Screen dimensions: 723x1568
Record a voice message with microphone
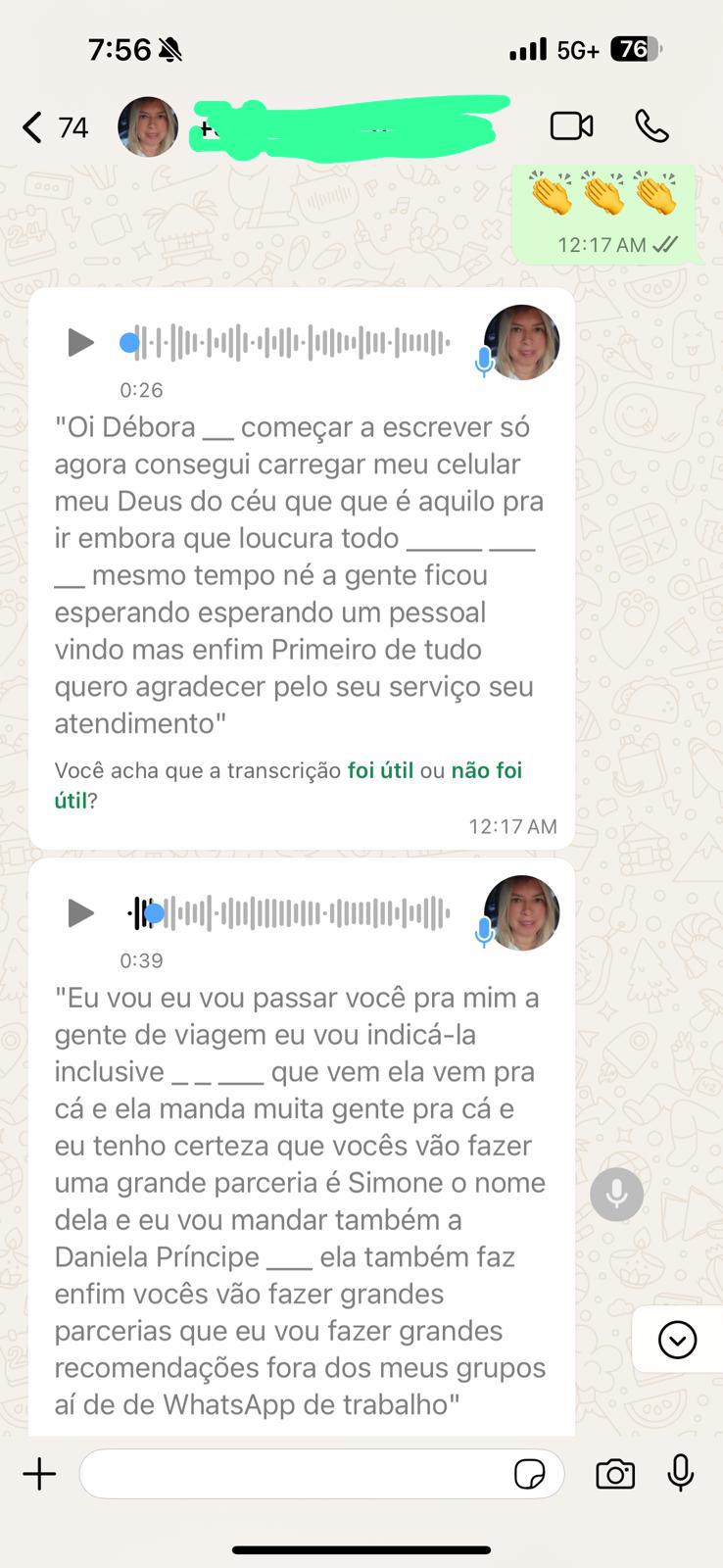(x=681, y=1473)
